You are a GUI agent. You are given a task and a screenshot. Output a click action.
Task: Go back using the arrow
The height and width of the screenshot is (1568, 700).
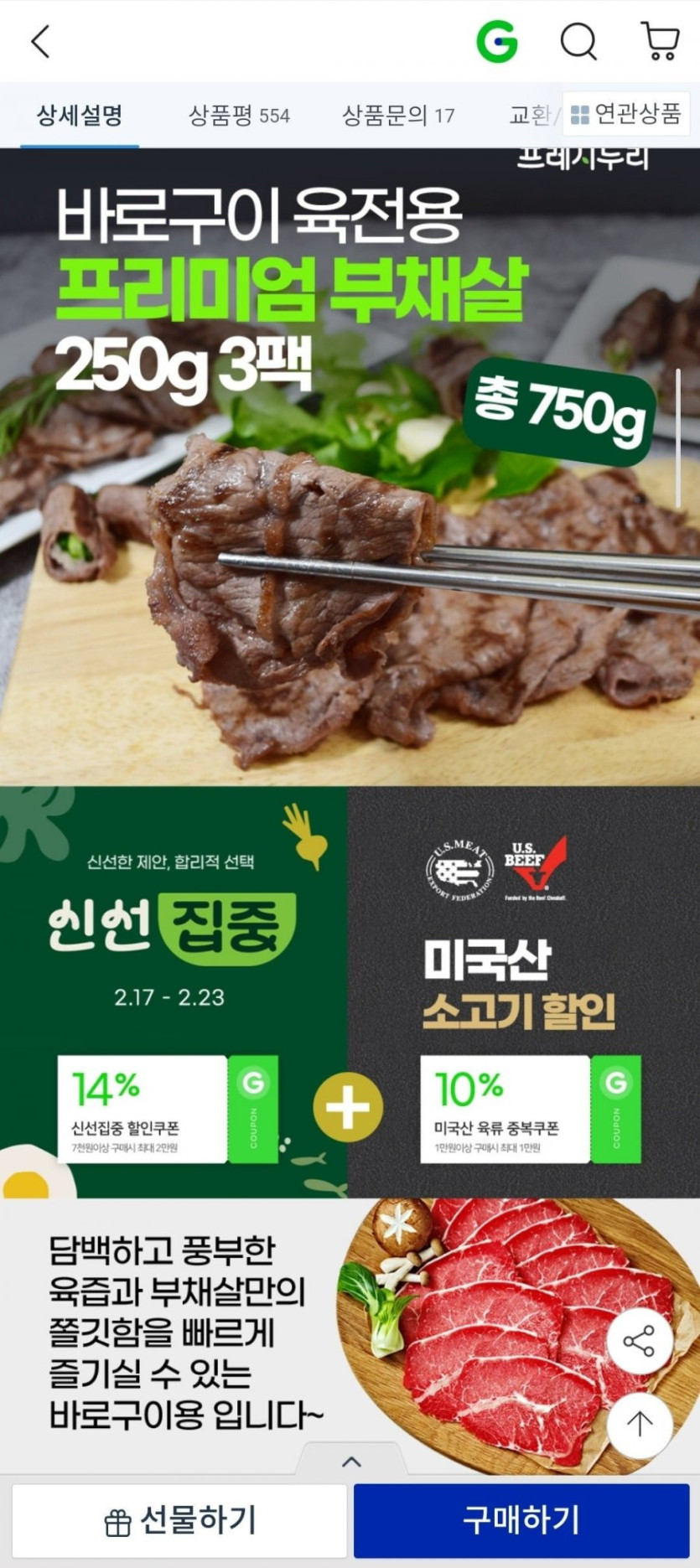40,41
